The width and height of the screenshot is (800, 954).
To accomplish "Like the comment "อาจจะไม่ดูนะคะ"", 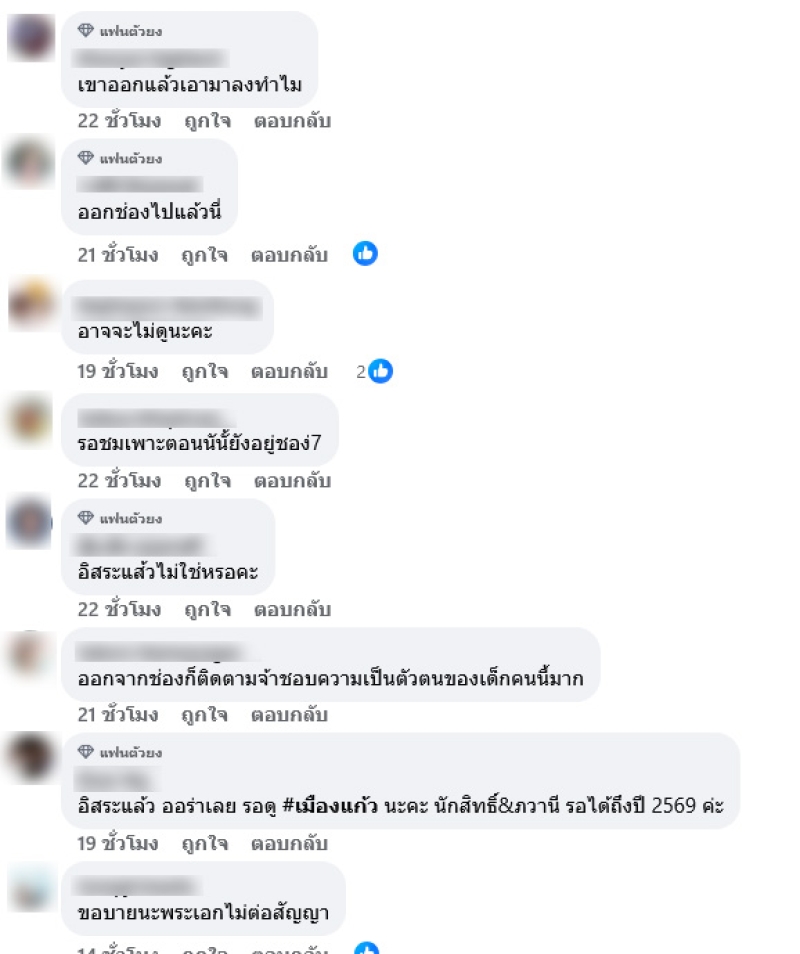I will (204, 372).
